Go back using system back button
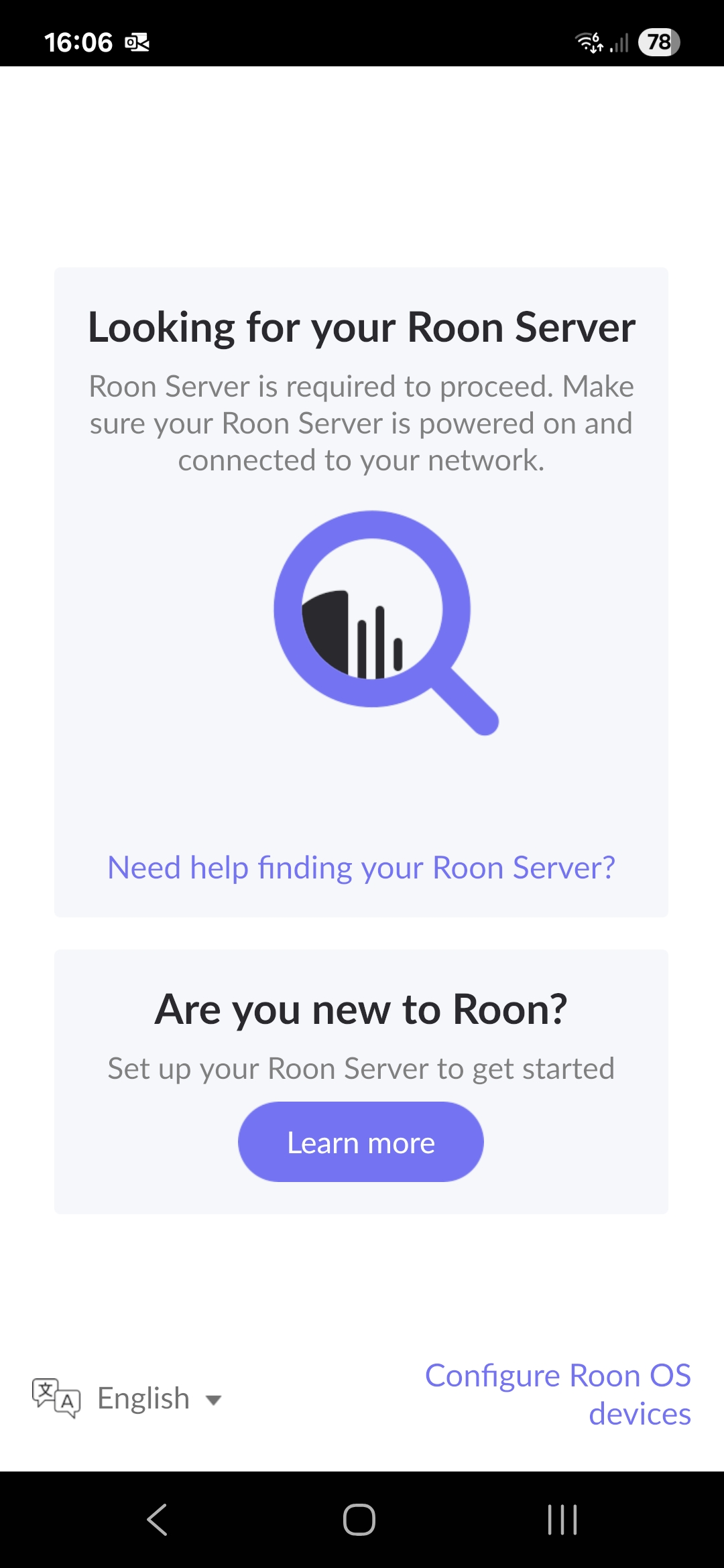724x1568 pixels. coord(158,1519)
